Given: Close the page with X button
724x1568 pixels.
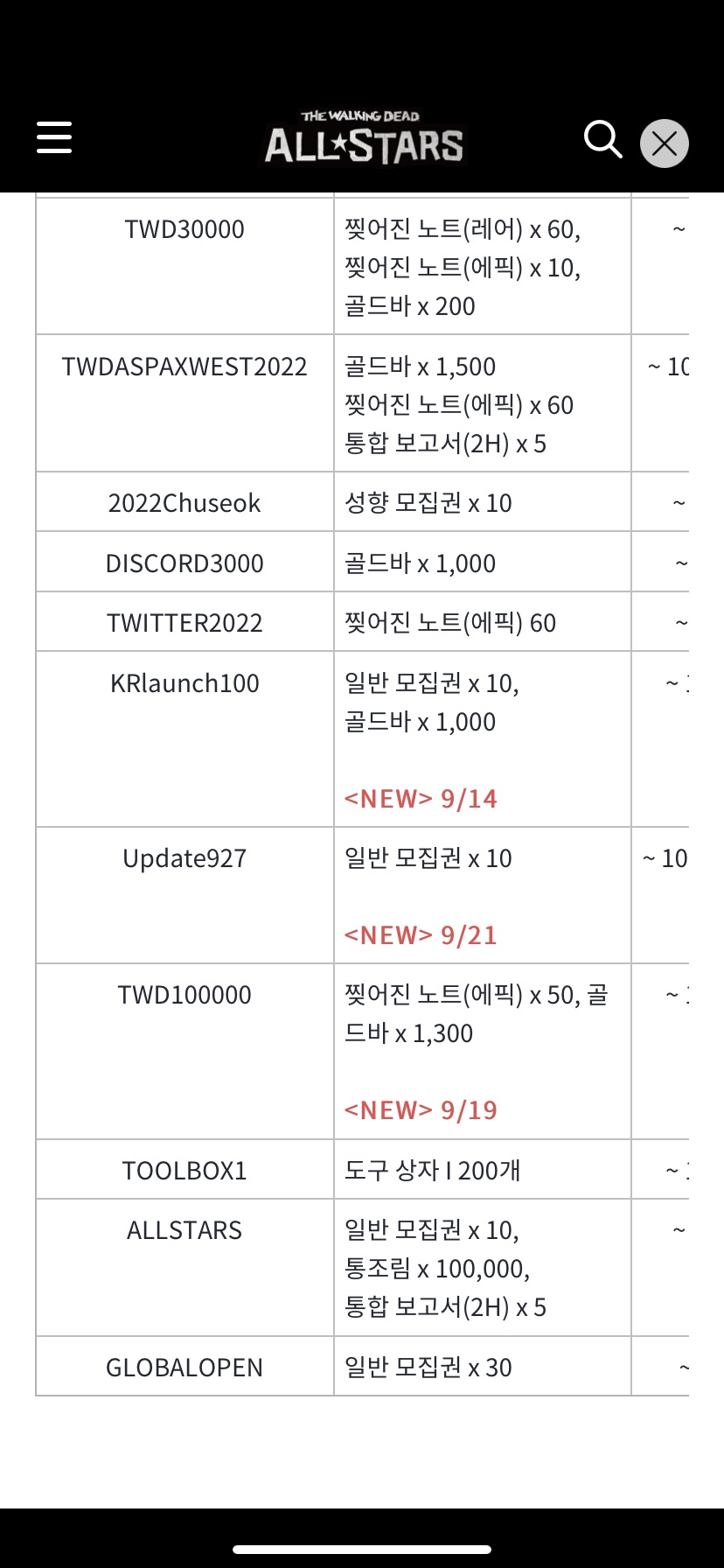Looking at the screenshot, I should point(665,143).
